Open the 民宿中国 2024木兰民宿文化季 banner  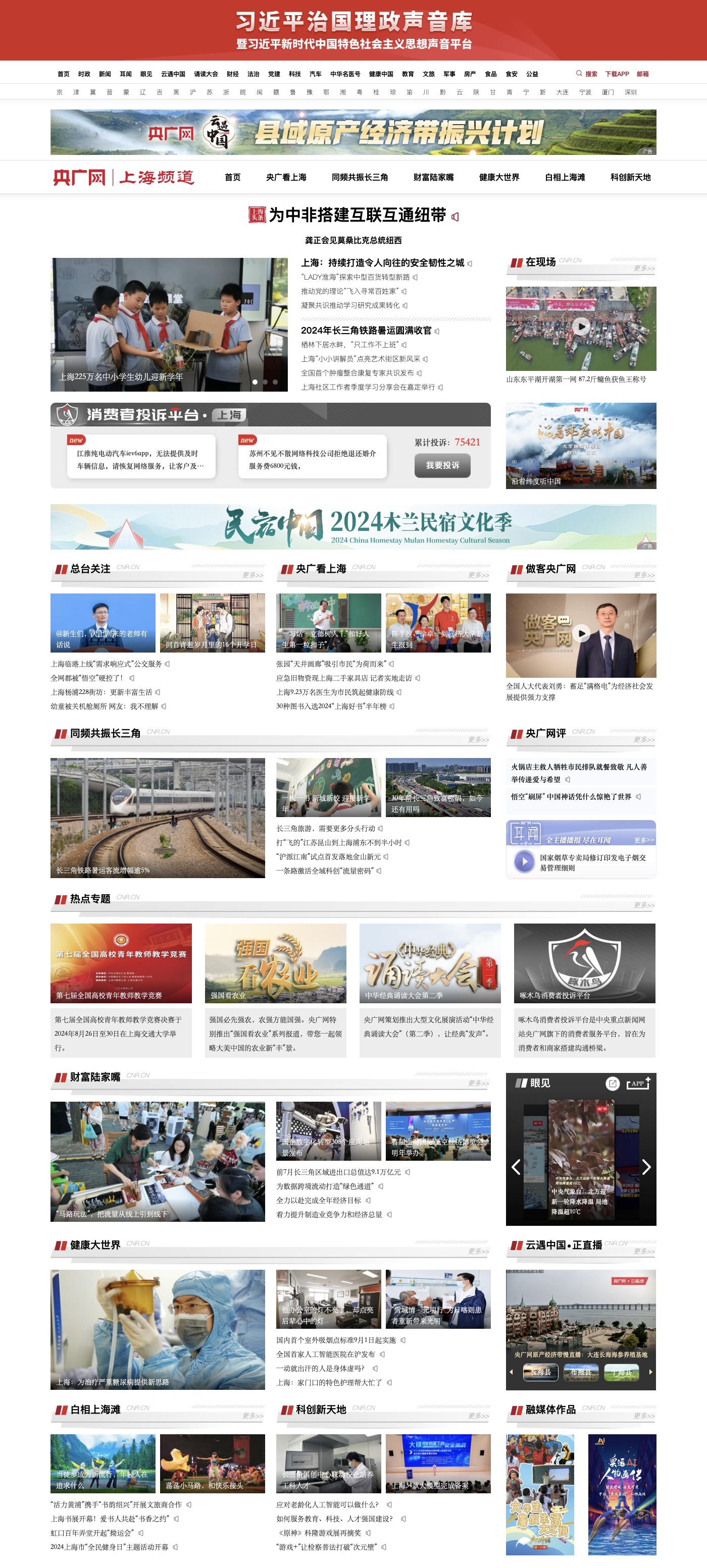point(353,526)
